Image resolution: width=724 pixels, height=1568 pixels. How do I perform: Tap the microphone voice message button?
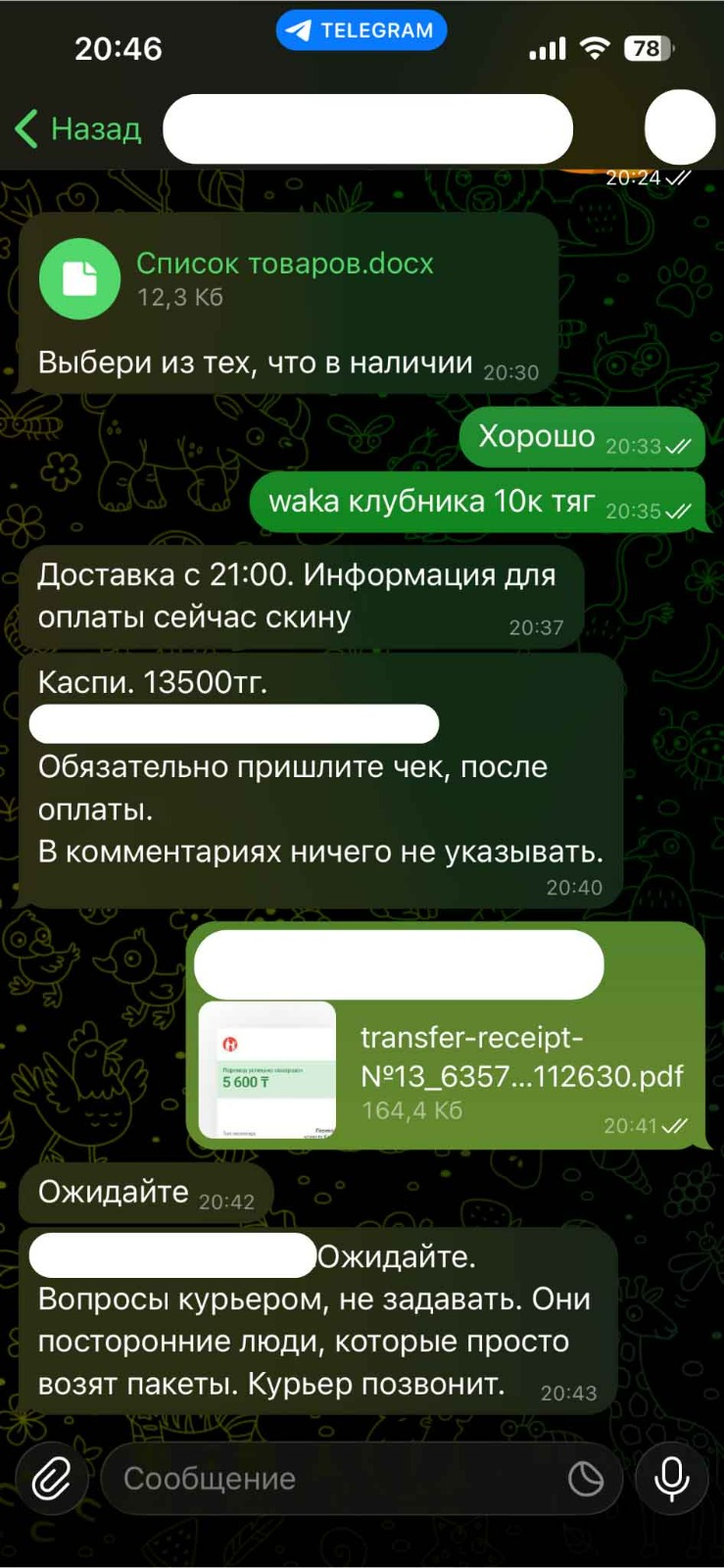click(672, 1478)
